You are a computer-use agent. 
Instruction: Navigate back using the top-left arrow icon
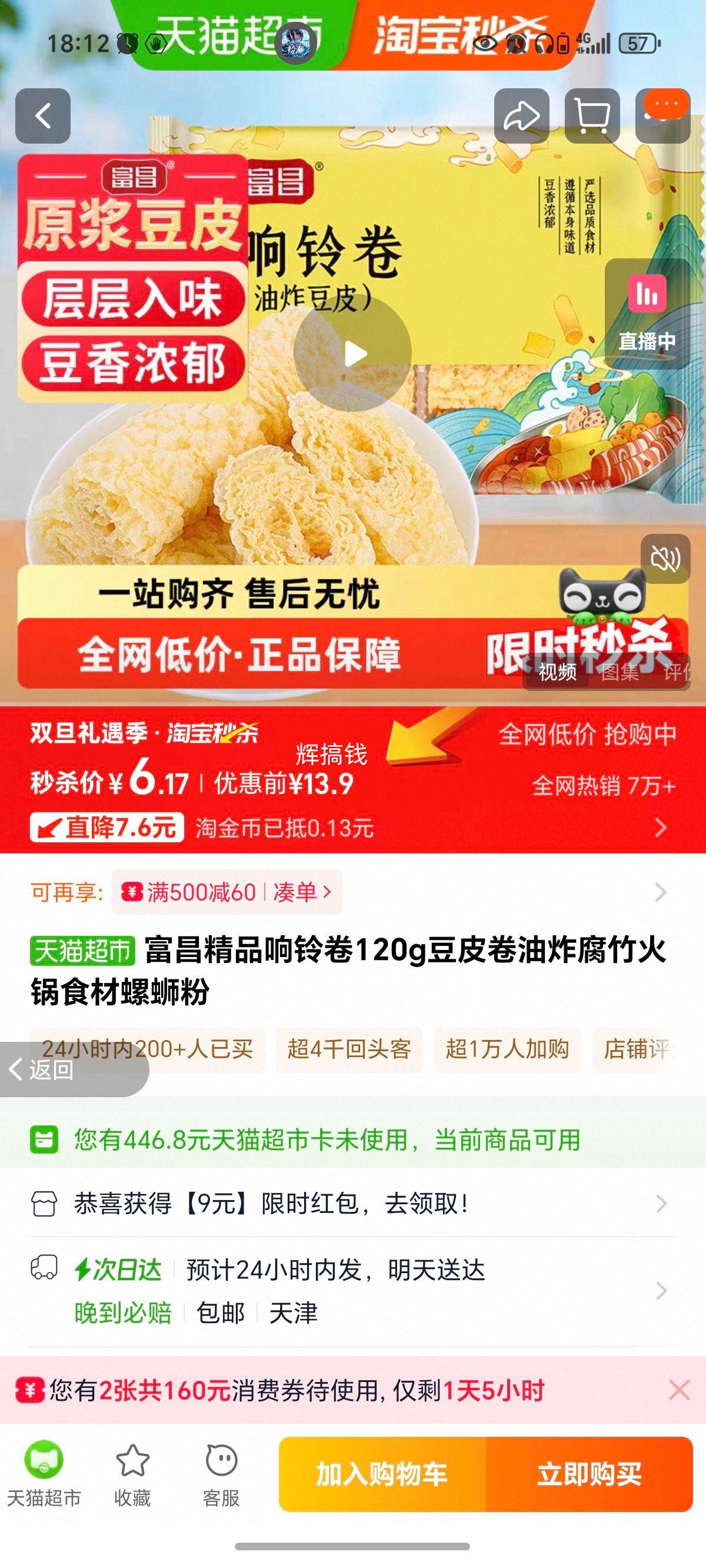pyautogui.click(x=42, y=114)
